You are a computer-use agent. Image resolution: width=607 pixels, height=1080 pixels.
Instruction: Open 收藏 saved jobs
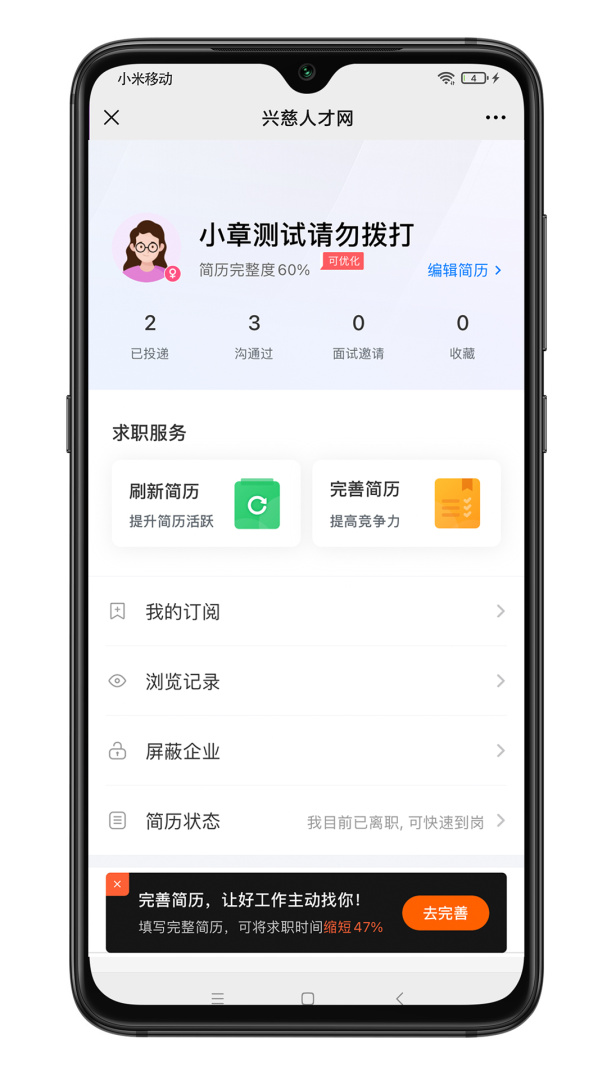(462, 336)
